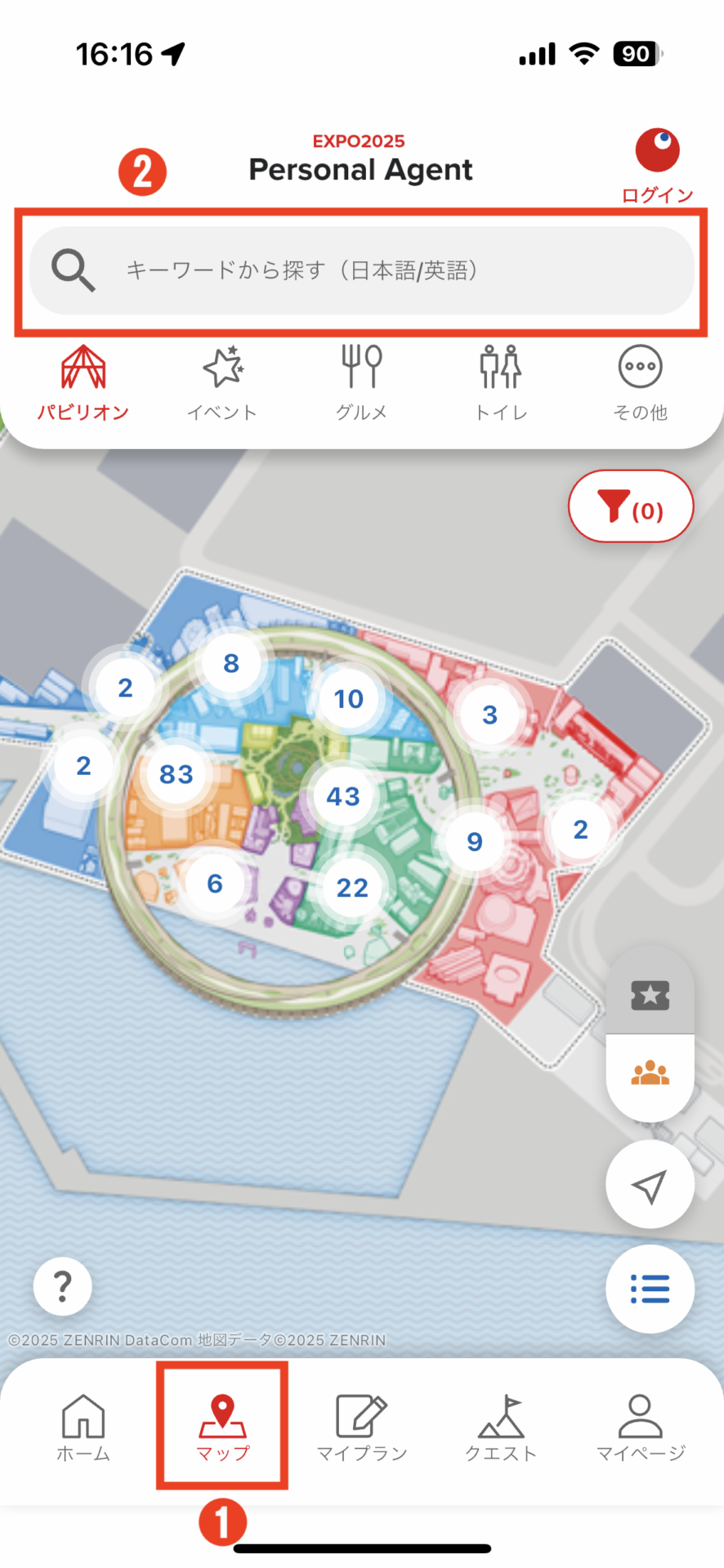Viewport: 724px width, 1568px height.
Task: Open the マップ tab
Action: [x=222, y=1428]
